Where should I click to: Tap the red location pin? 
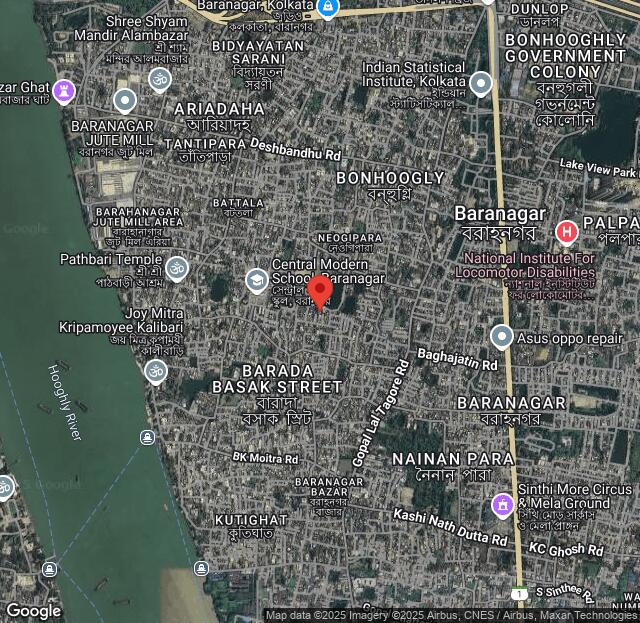pyautogui.click(x=320, y=292)
